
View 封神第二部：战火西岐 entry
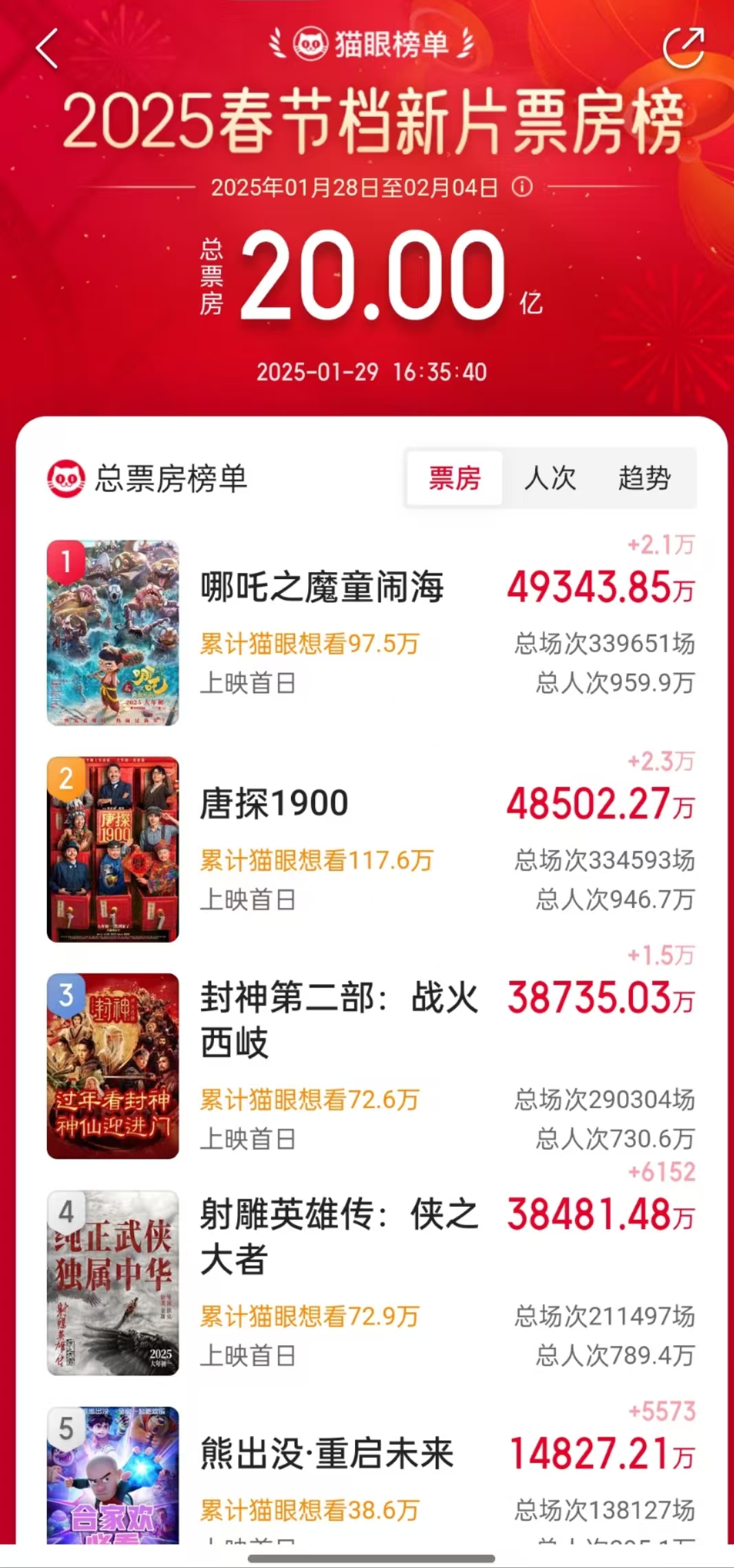click(x=338, y=1019)
